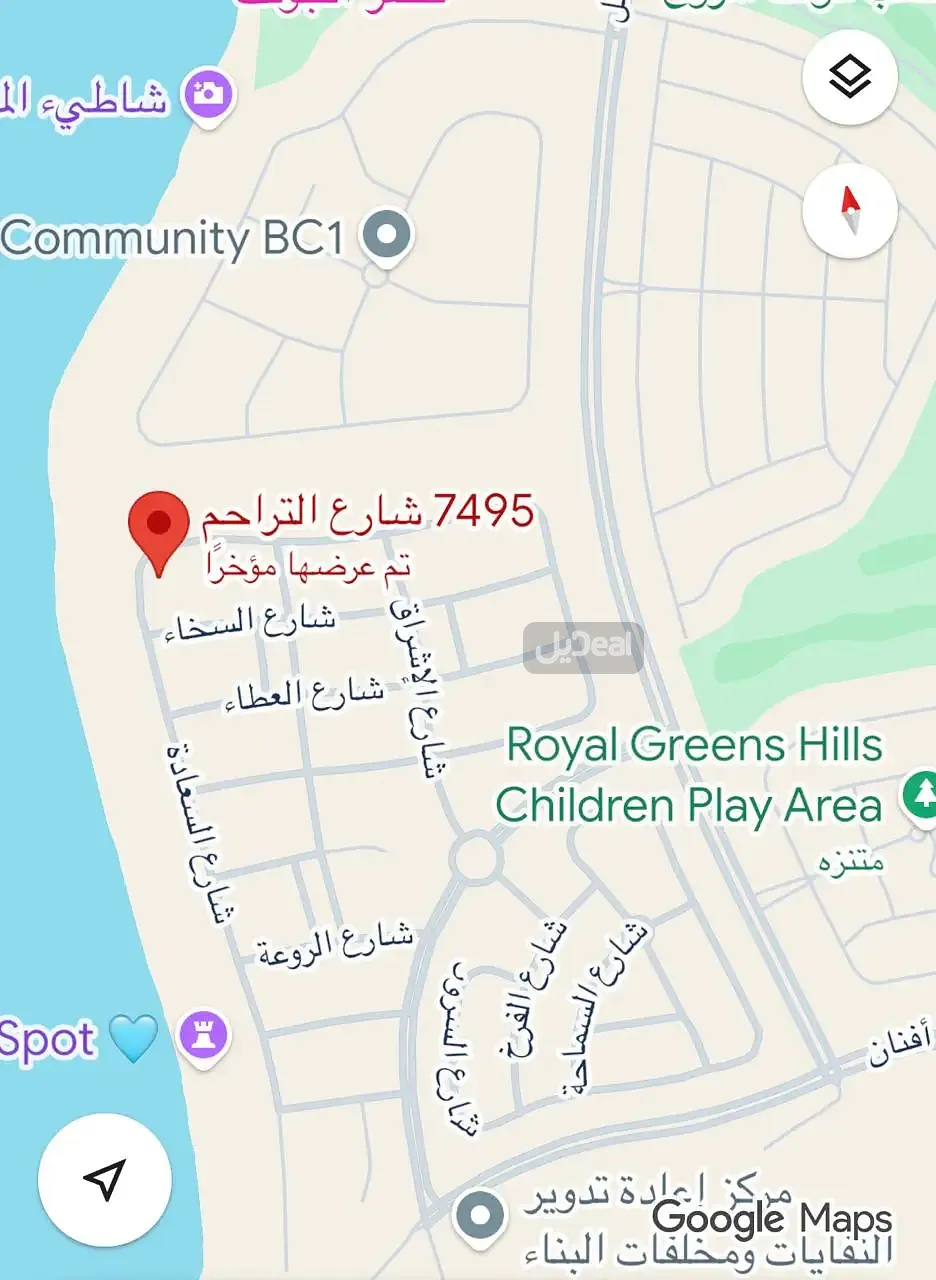Tap the compass to reset north

[x=850, y=211]
